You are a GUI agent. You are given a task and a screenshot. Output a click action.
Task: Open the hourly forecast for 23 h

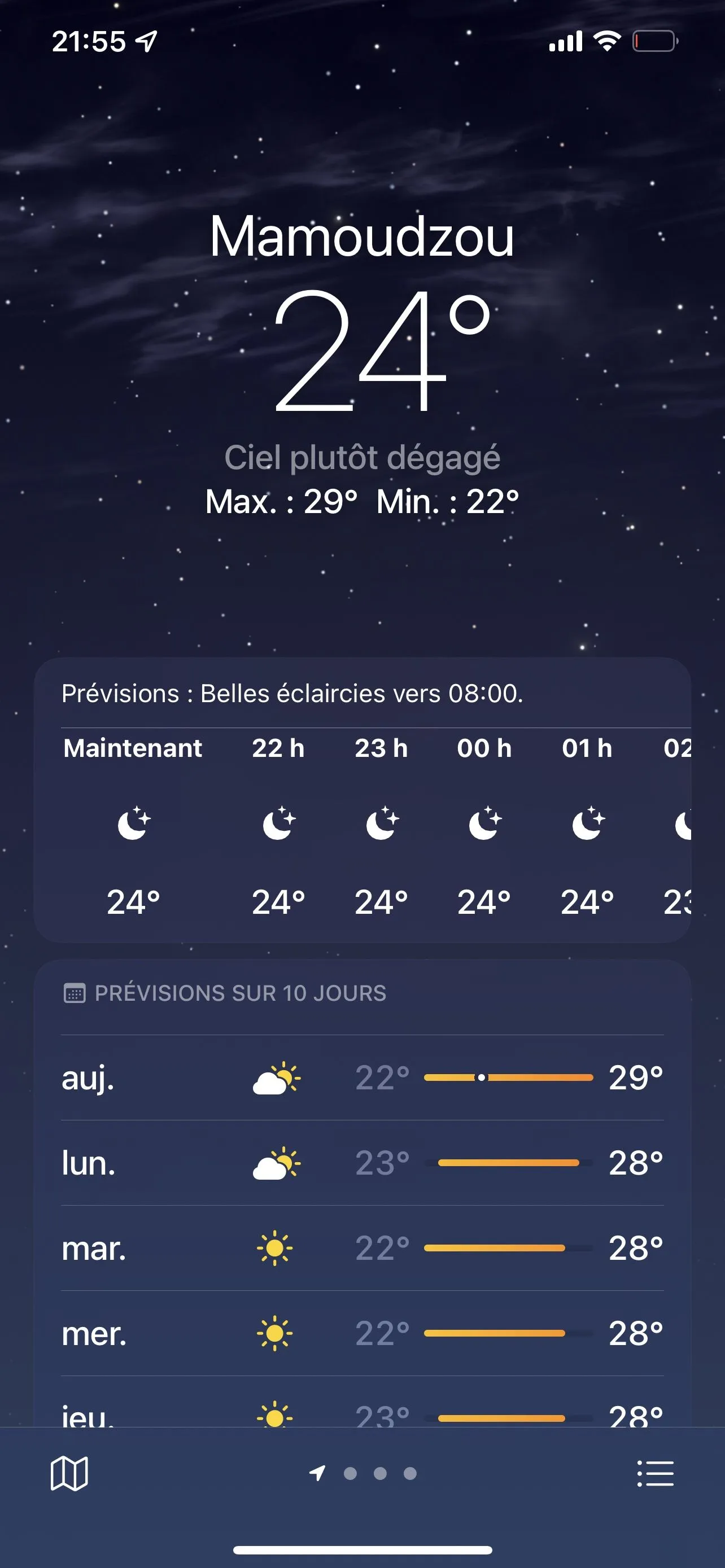(382, 825)
